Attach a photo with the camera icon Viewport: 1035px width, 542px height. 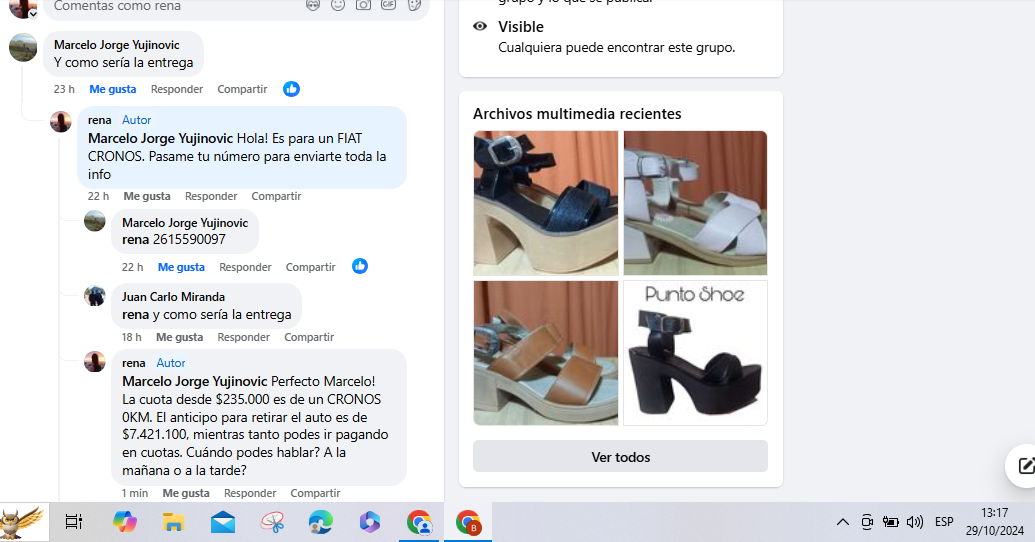(363, 5)
